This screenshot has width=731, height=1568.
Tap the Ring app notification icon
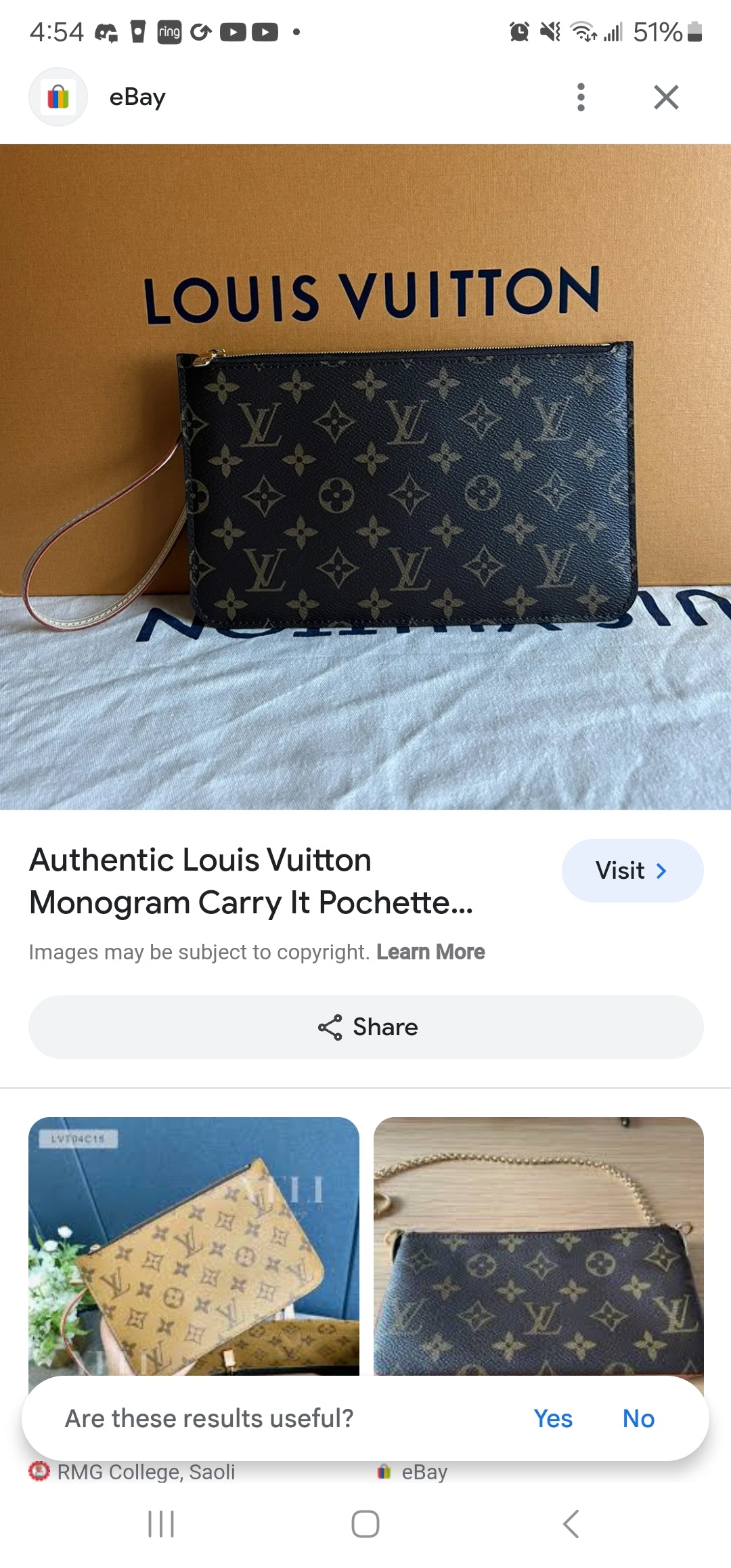click(x=169, y=31)
